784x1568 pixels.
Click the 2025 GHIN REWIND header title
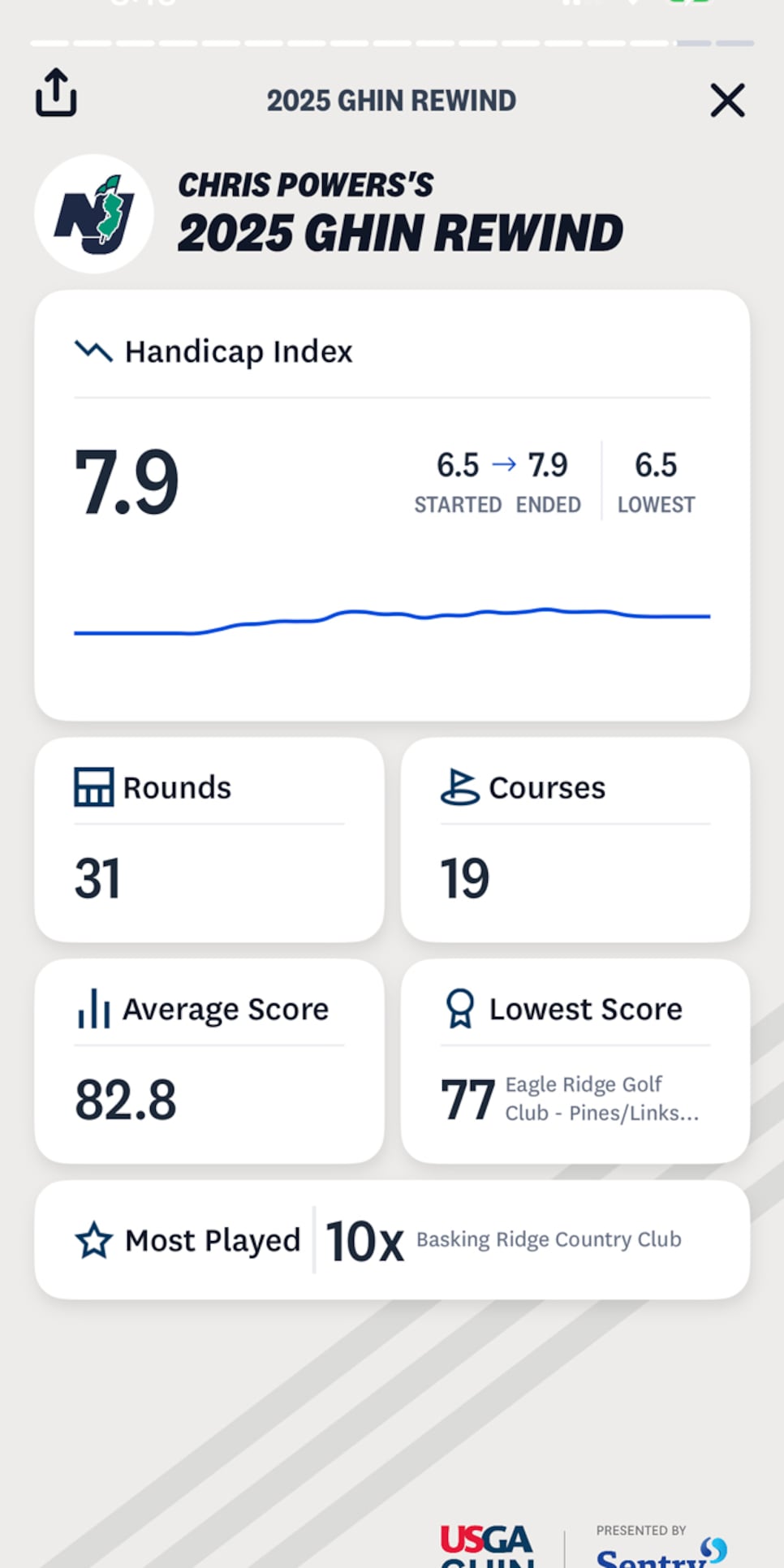click(391, 100)
